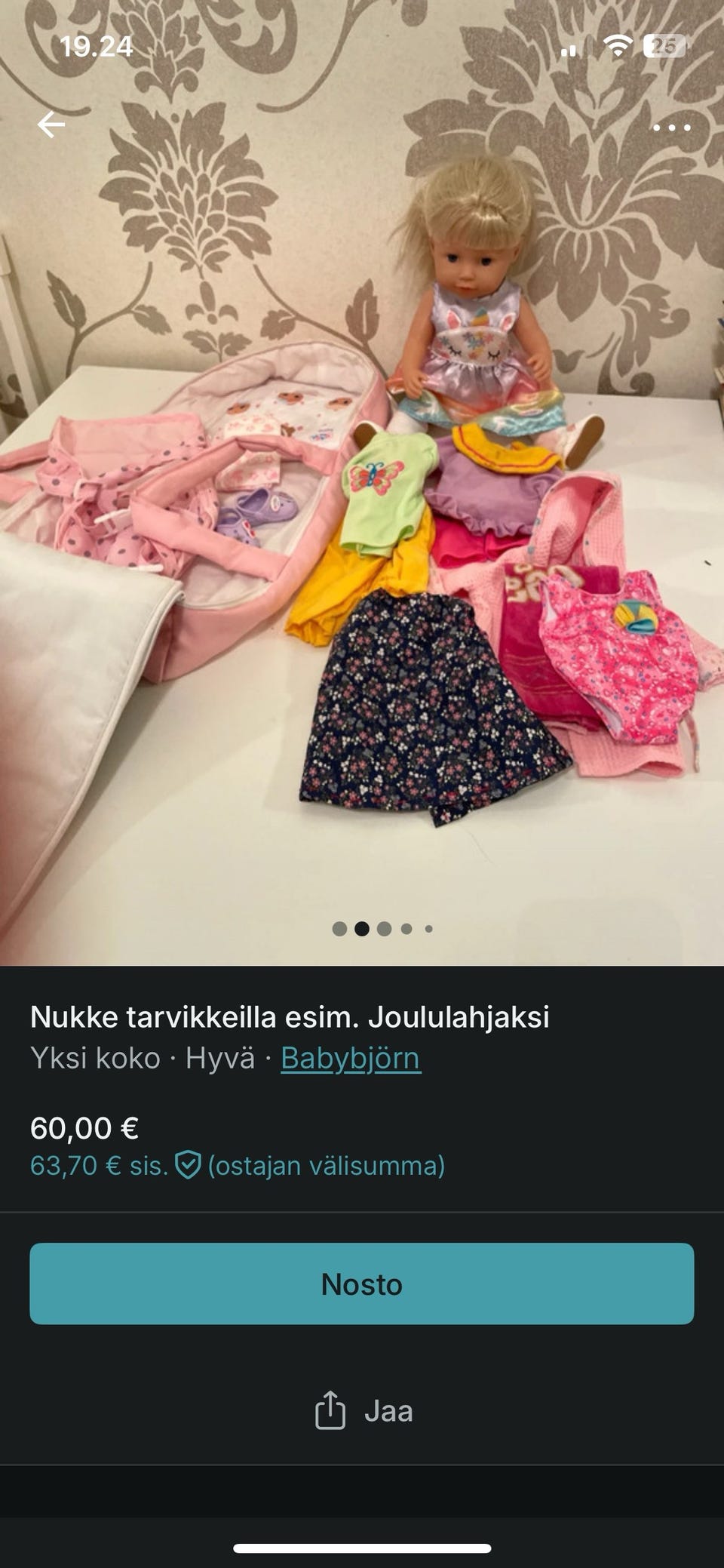Tap the fourth carousel dot
The width and height of the screenshot is (724, 1568).
tap(408, 930)
